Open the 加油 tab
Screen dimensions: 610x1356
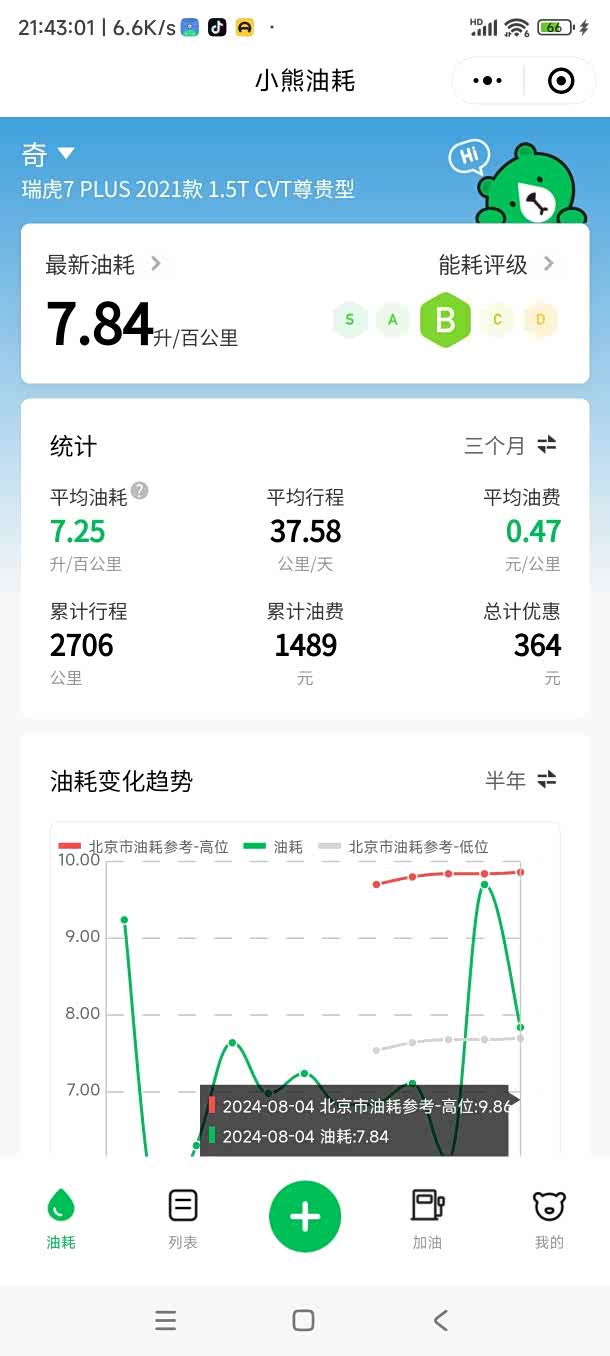[x=427, y=1219]
